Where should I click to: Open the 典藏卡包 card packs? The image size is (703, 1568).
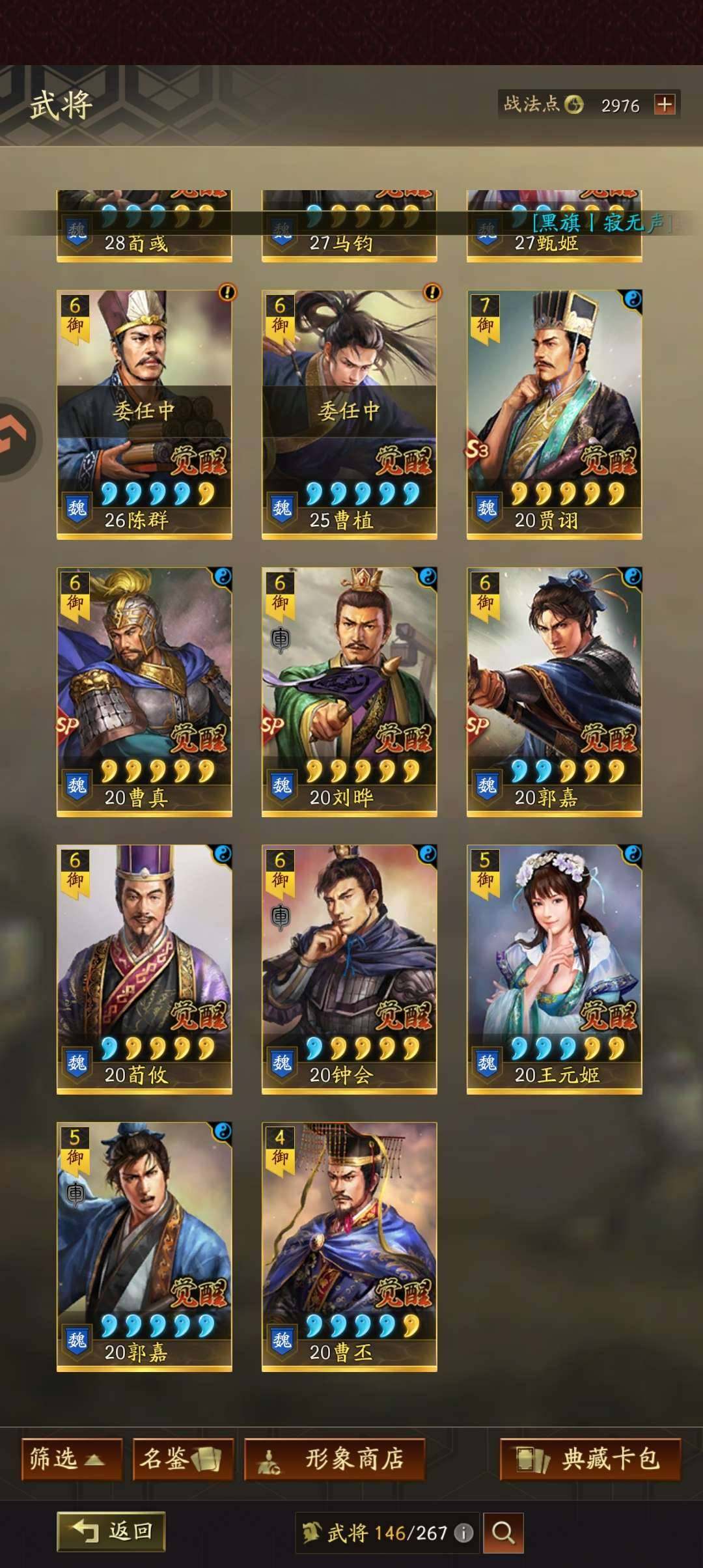coord(590,1459)
